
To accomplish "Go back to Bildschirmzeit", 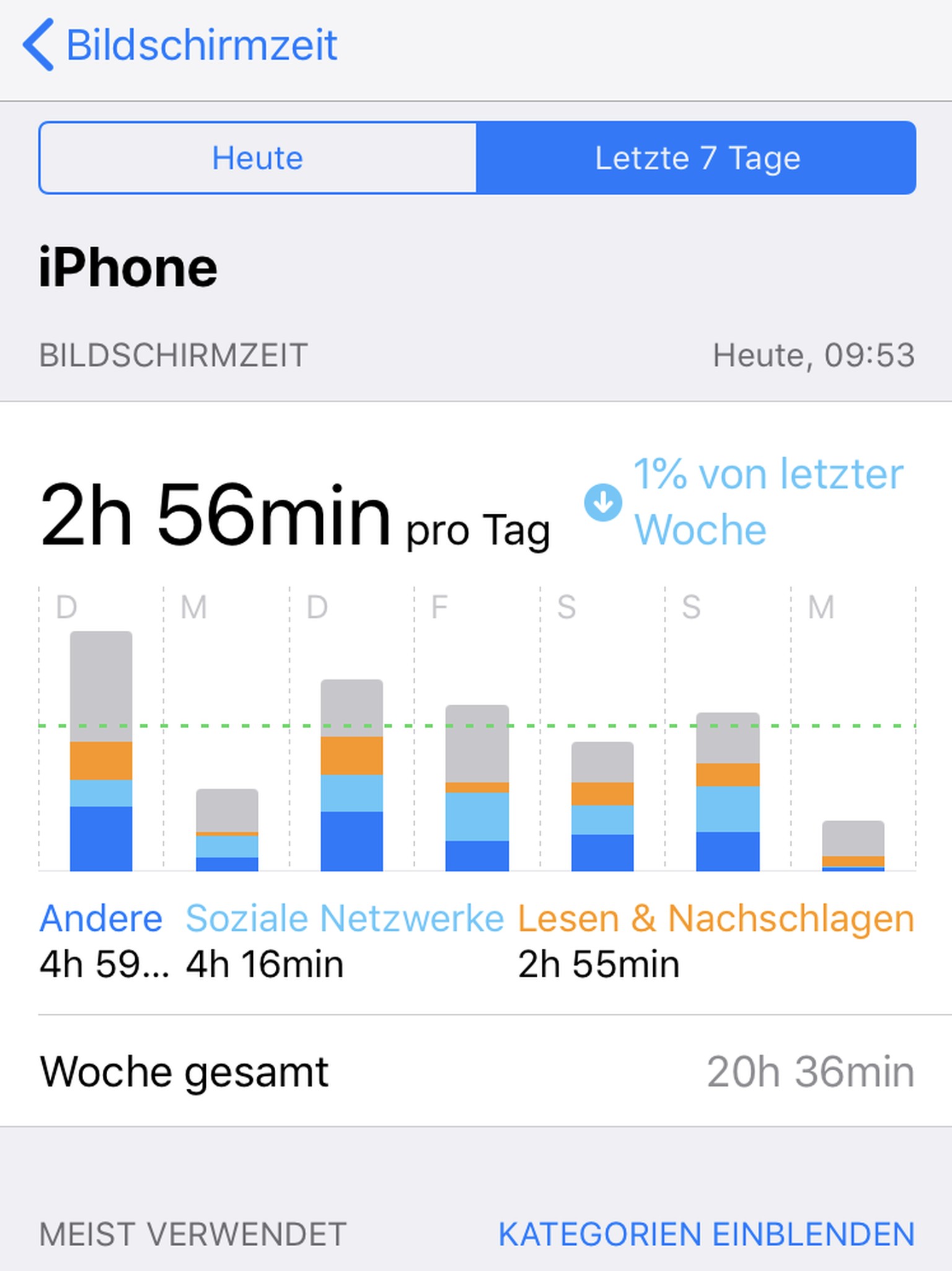I will [x=180, y=45].
